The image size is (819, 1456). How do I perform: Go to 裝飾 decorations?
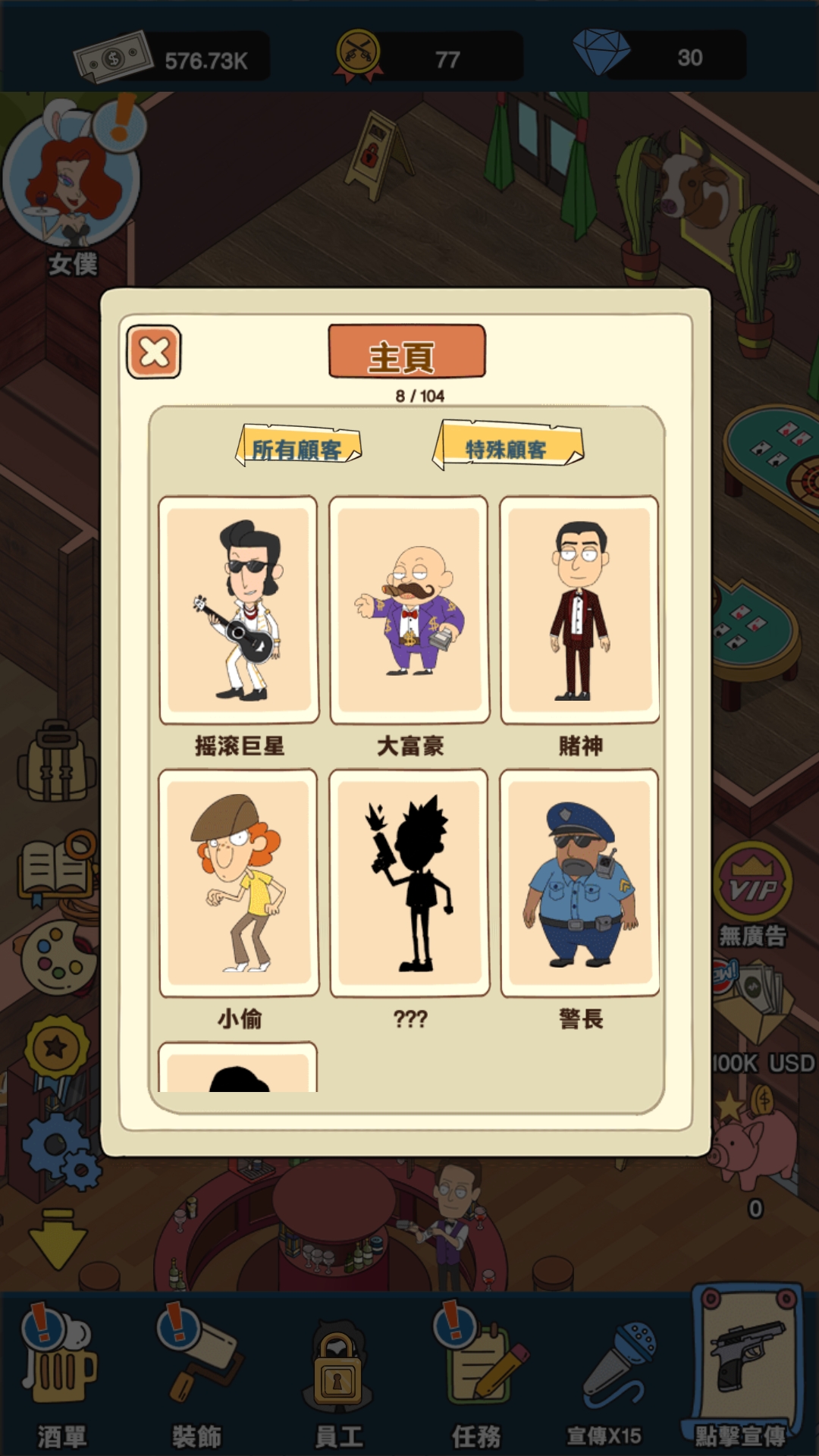point(197,1373)
